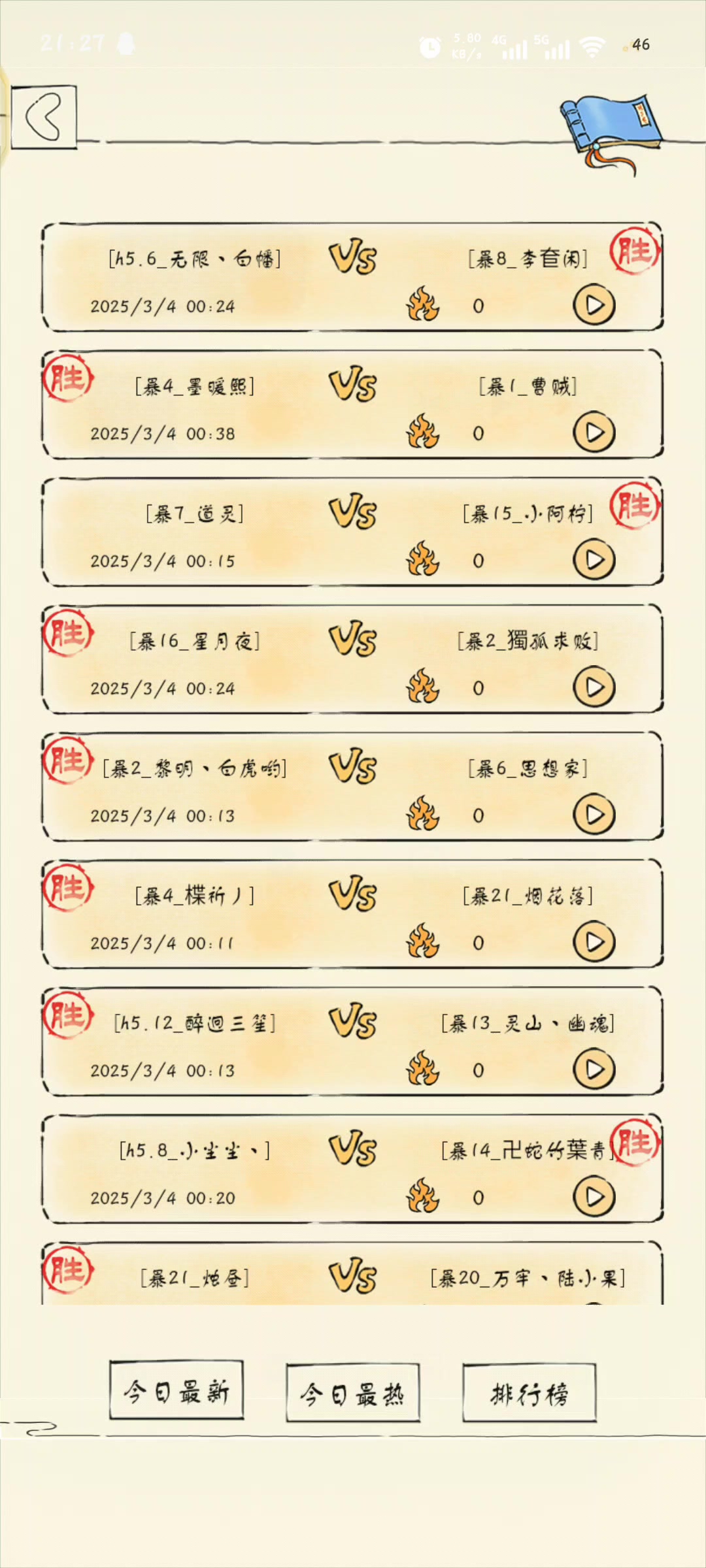
Task: Switch to 今日最新 list
Action: tap(176, 1392)
